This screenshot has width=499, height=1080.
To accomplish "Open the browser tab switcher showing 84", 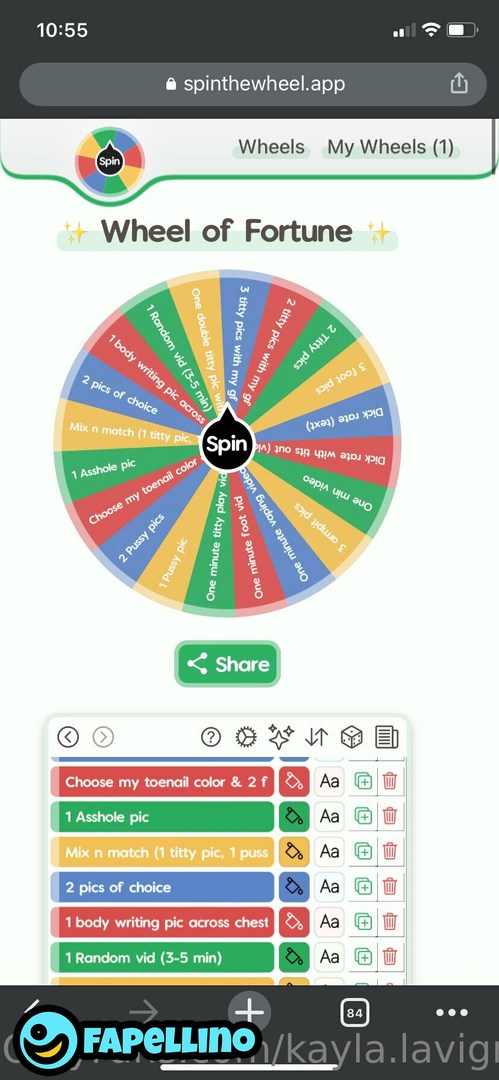I will [354, 1012].
